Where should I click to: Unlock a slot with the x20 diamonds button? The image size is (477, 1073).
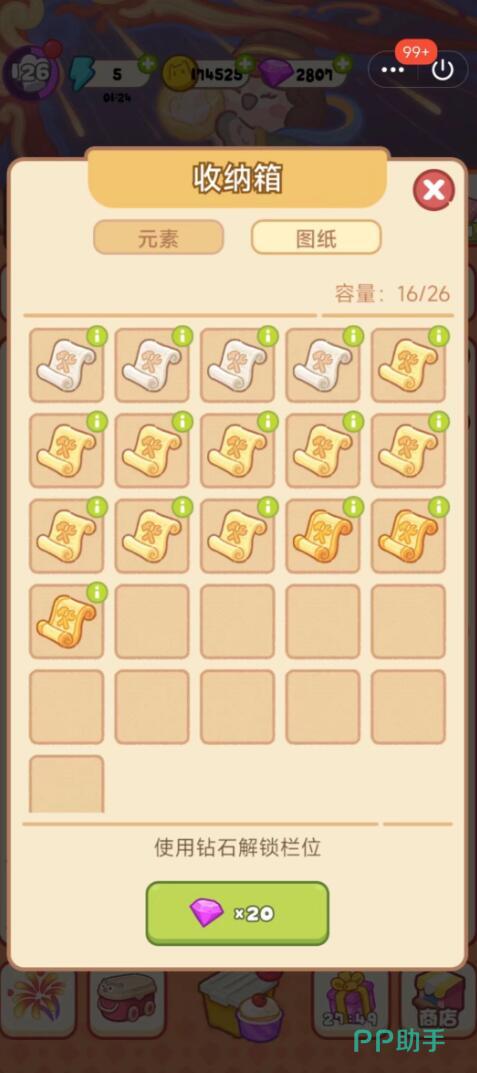coord(237,914)
